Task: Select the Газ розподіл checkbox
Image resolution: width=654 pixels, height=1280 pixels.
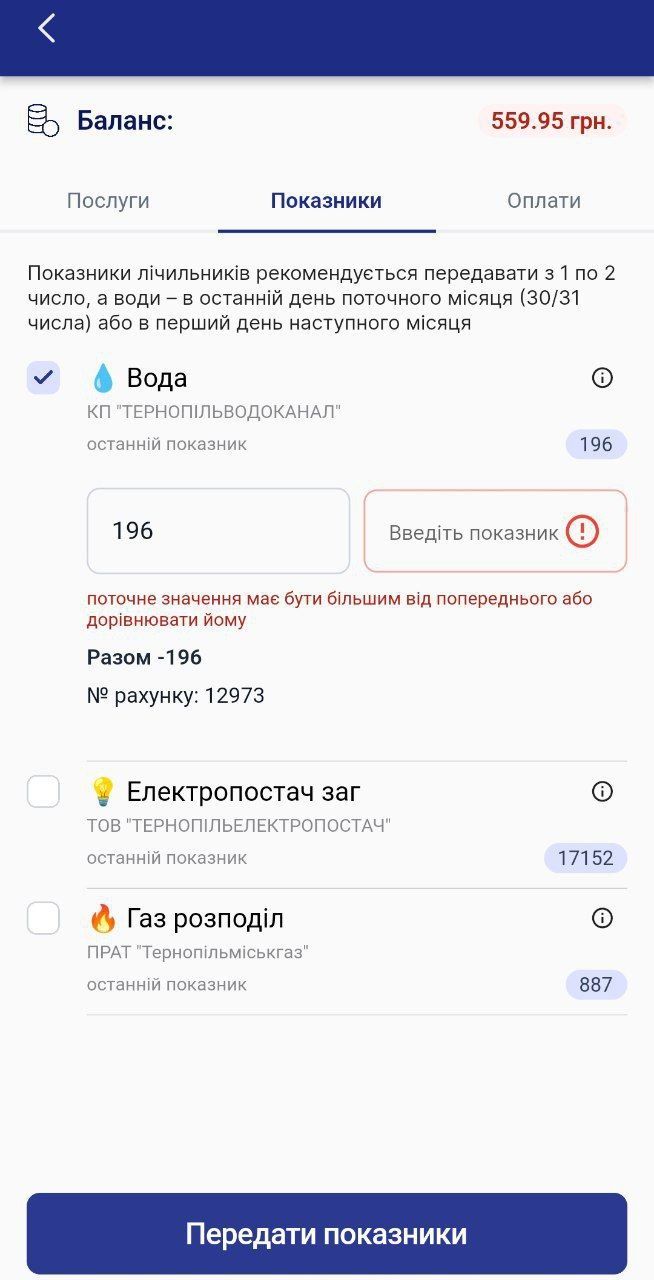Action: tap(43, 918)
